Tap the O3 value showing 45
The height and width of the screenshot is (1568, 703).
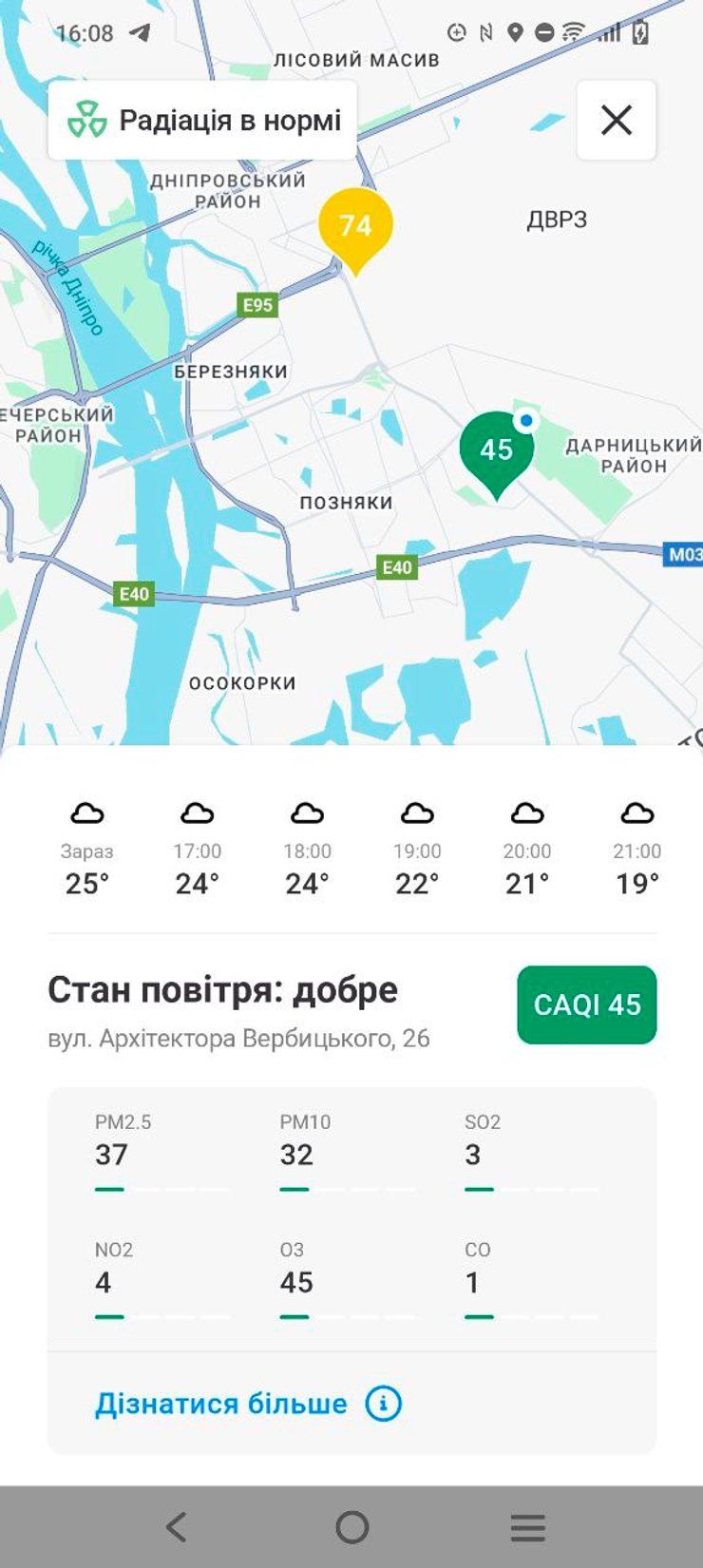point(297,1282)
